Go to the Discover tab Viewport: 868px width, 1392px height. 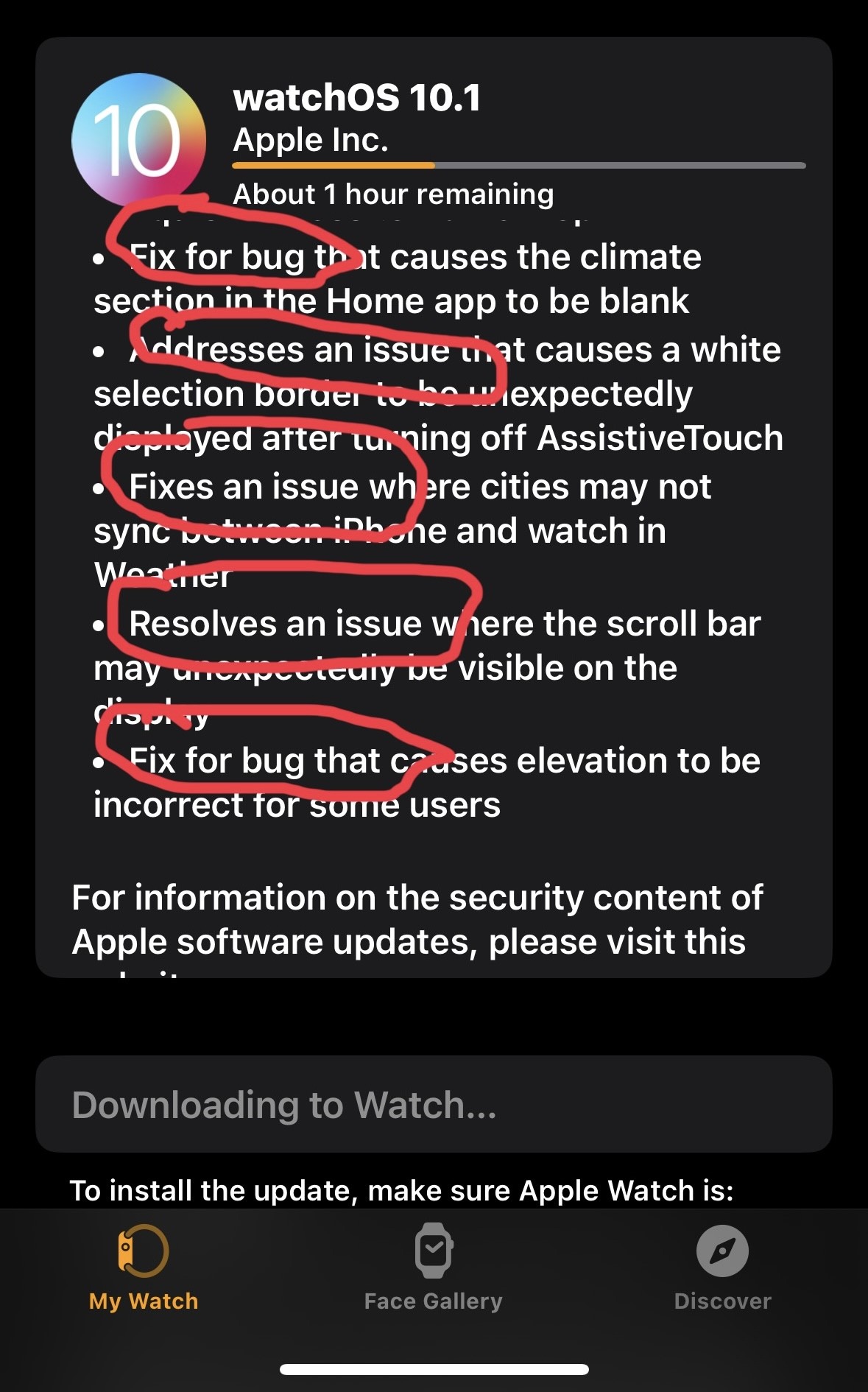tap(722, 1268)
